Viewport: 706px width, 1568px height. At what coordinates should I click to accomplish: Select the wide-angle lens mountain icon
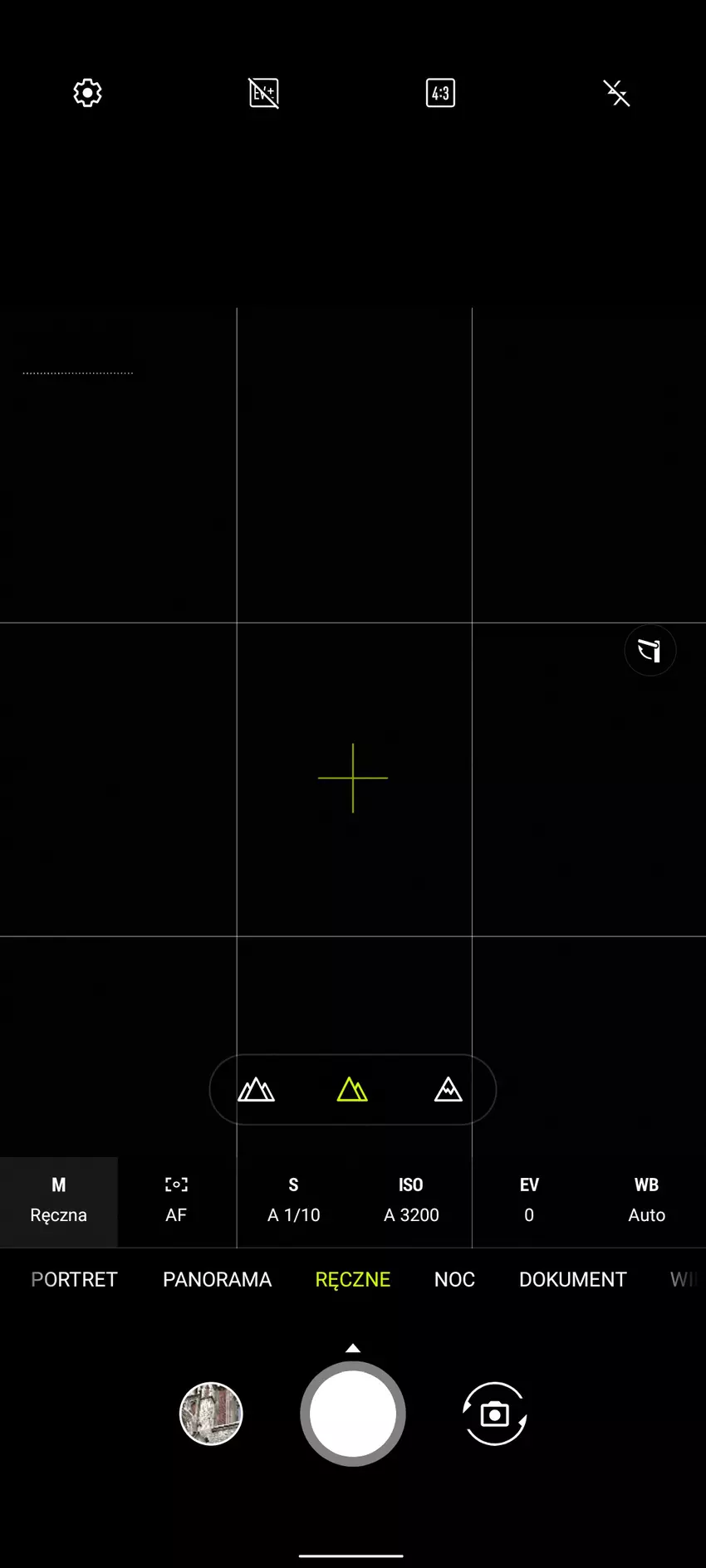(256, 1089)
